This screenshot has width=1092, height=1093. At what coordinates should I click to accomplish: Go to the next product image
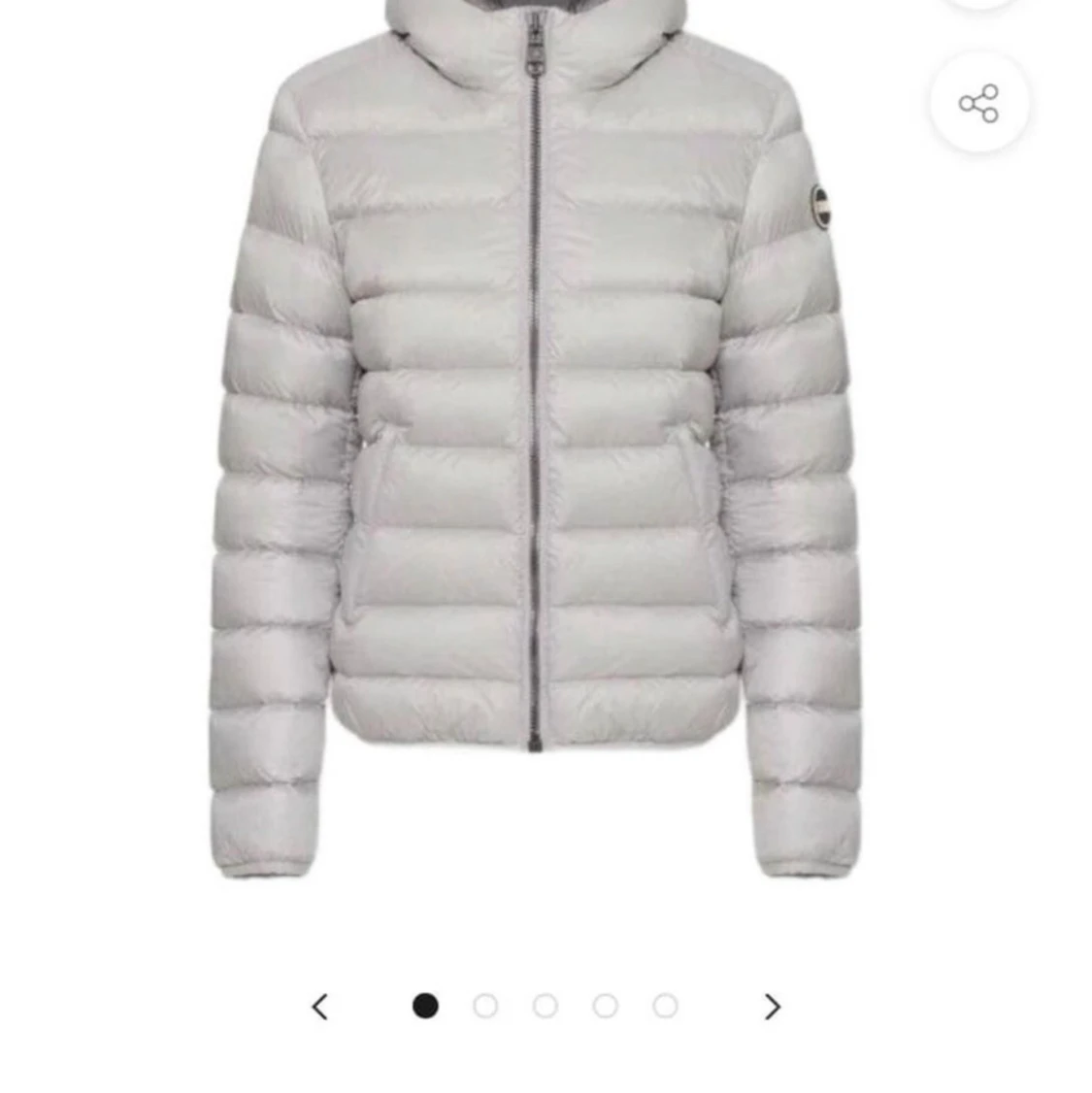772,1007
